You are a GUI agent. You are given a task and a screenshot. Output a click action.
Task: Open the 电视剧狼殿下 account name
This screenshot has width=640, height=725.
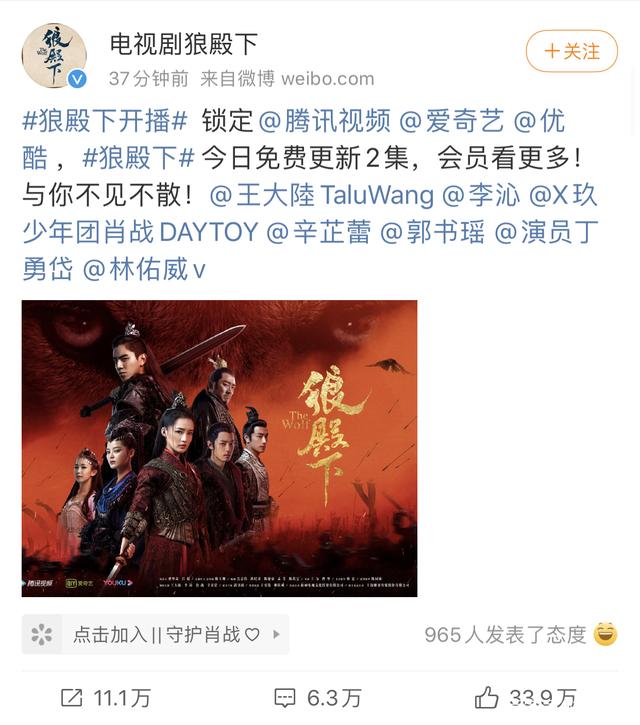click(184, 43)
